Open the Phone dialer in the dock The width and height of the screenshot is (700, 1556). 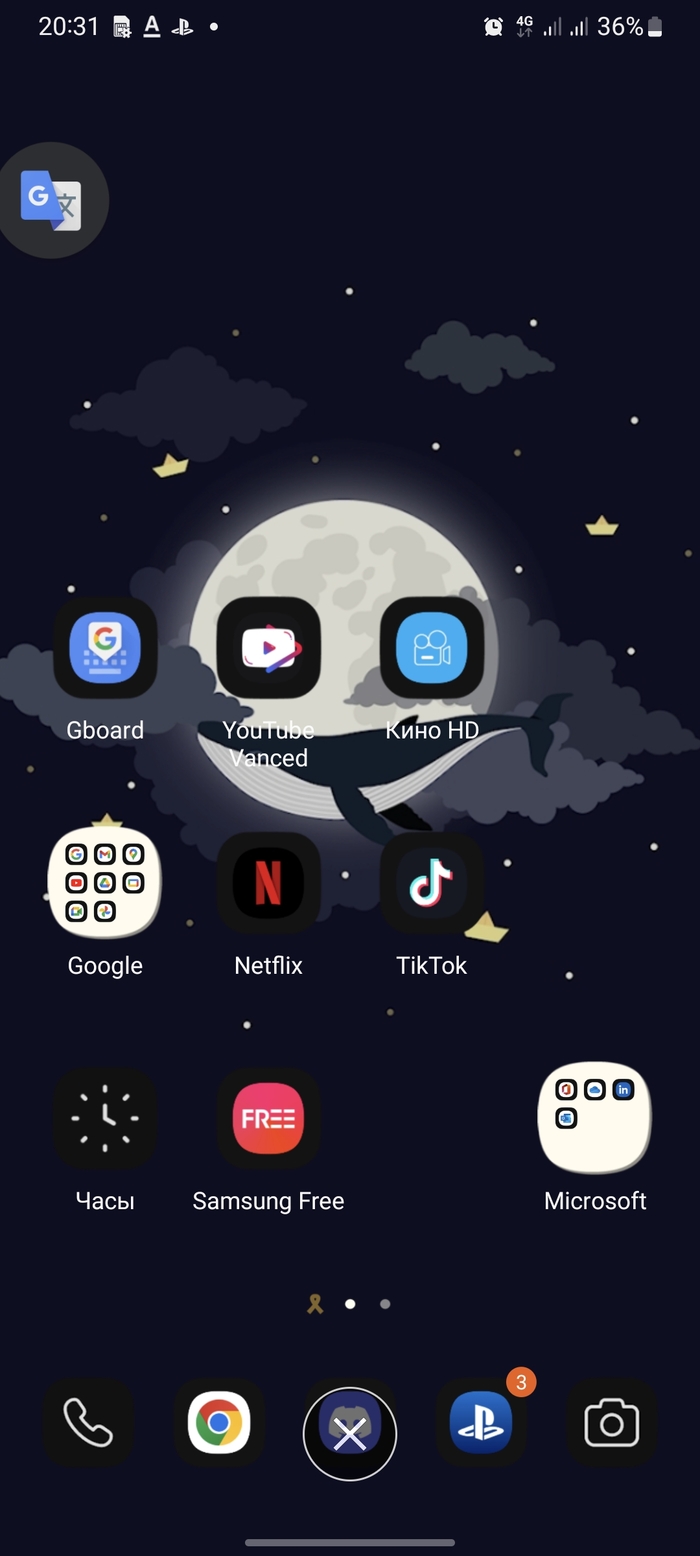pos(88,1422)
